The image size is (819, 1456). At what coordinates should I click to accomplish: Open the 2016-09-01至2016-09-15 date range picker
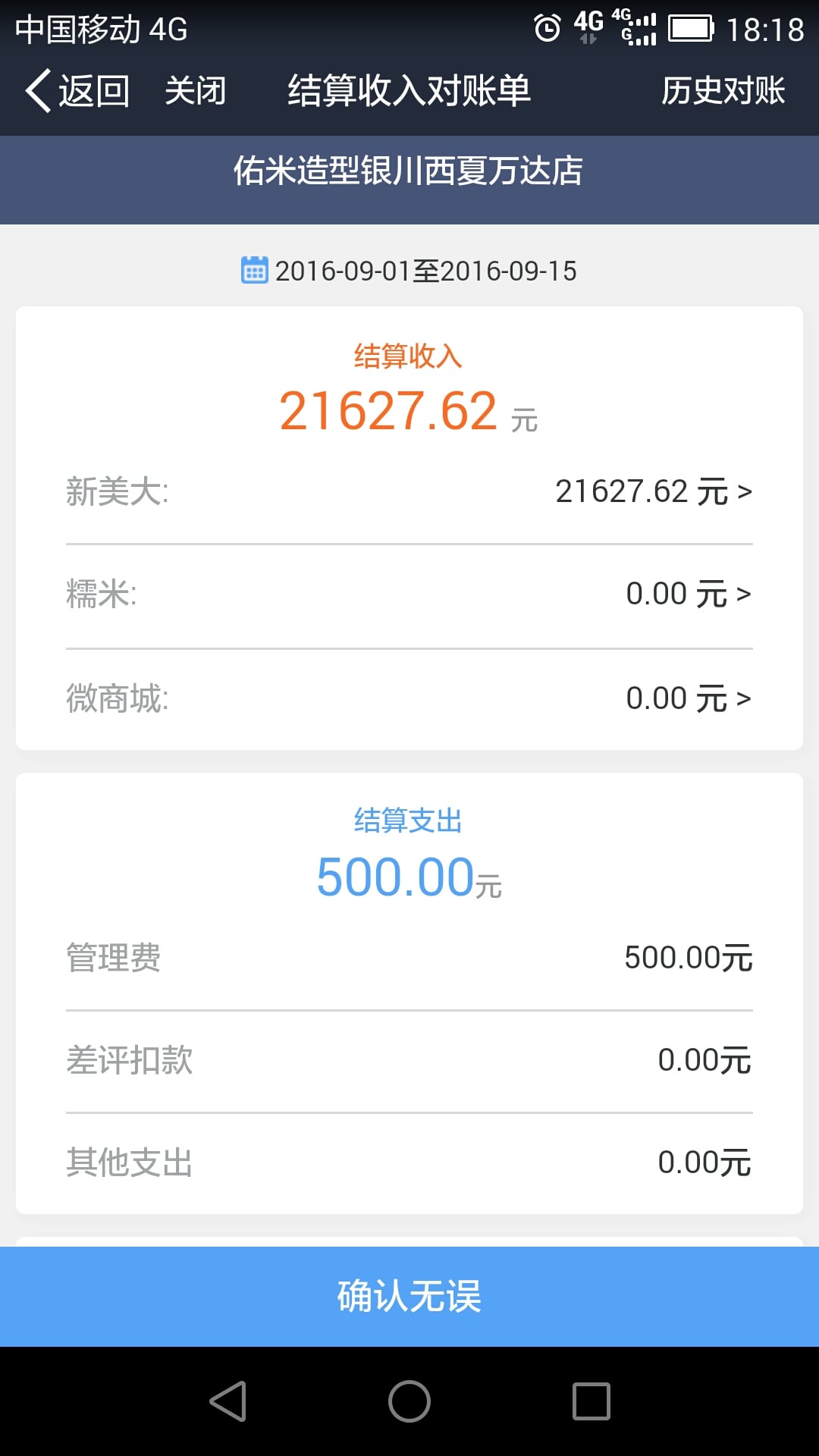pyautogui.click(x=409, y=271)
